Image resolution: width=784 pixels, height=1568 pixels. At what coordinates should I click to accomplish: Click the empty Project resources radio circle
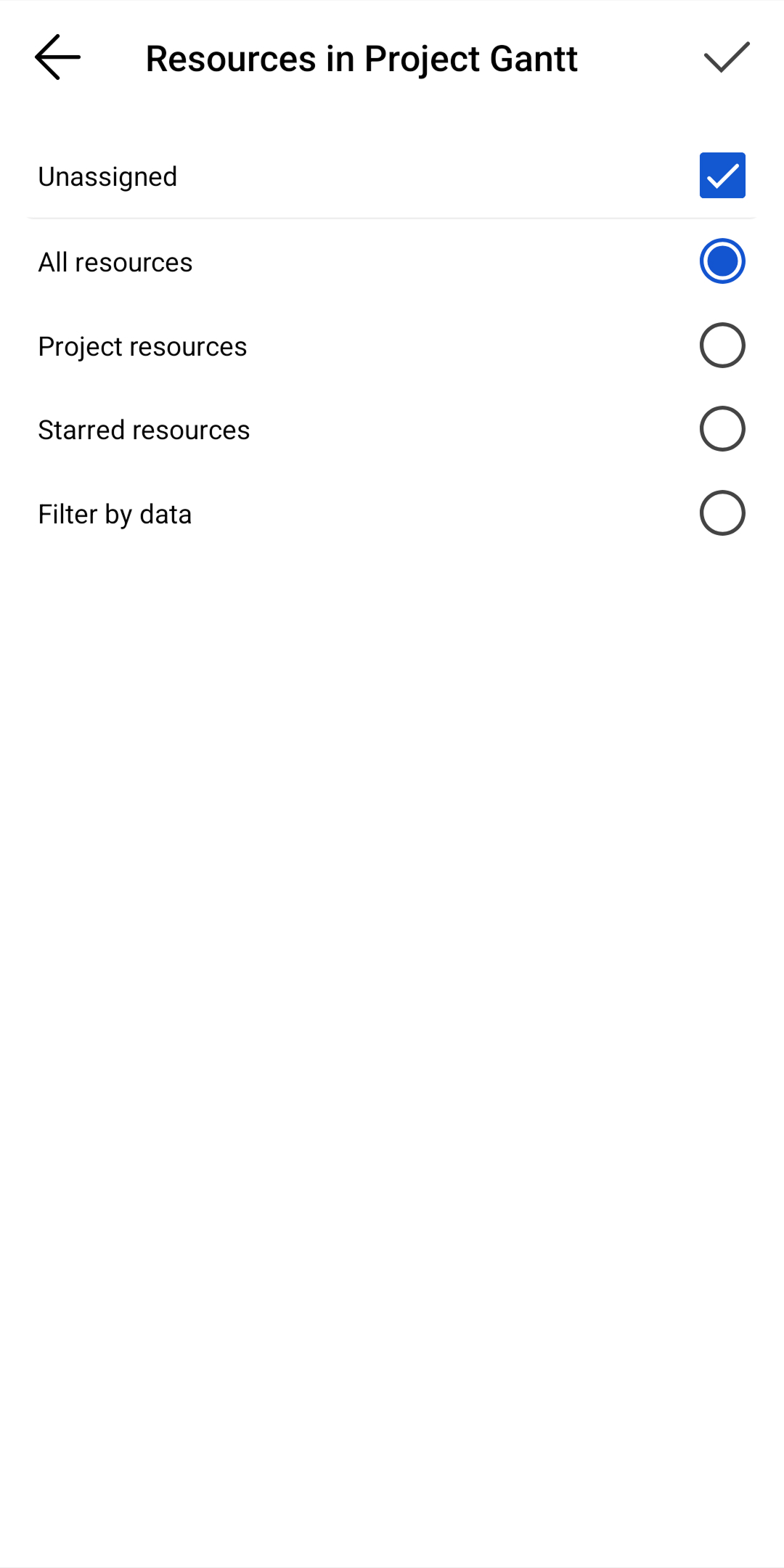pyautogui.click(x=722, y=345)
